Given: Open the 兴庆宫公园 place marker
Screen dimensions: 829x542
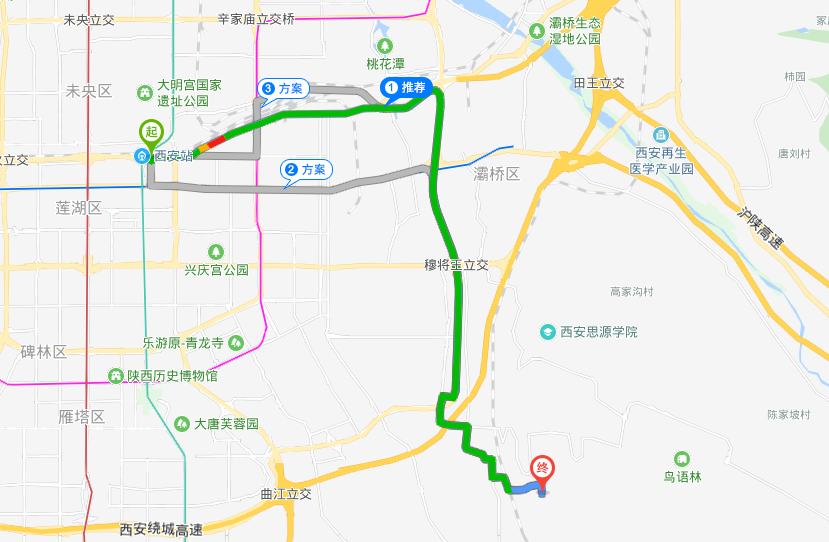Looking at the screenshot, I should click(215, 251).
